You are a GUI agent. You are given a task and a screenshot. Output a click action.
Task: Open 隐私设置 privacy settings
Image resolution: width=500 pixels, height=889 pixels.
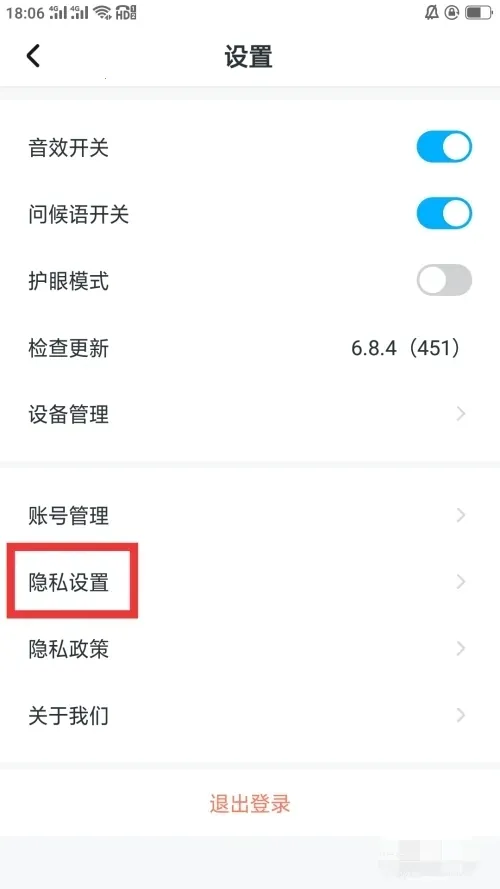[x=250, y=582]
